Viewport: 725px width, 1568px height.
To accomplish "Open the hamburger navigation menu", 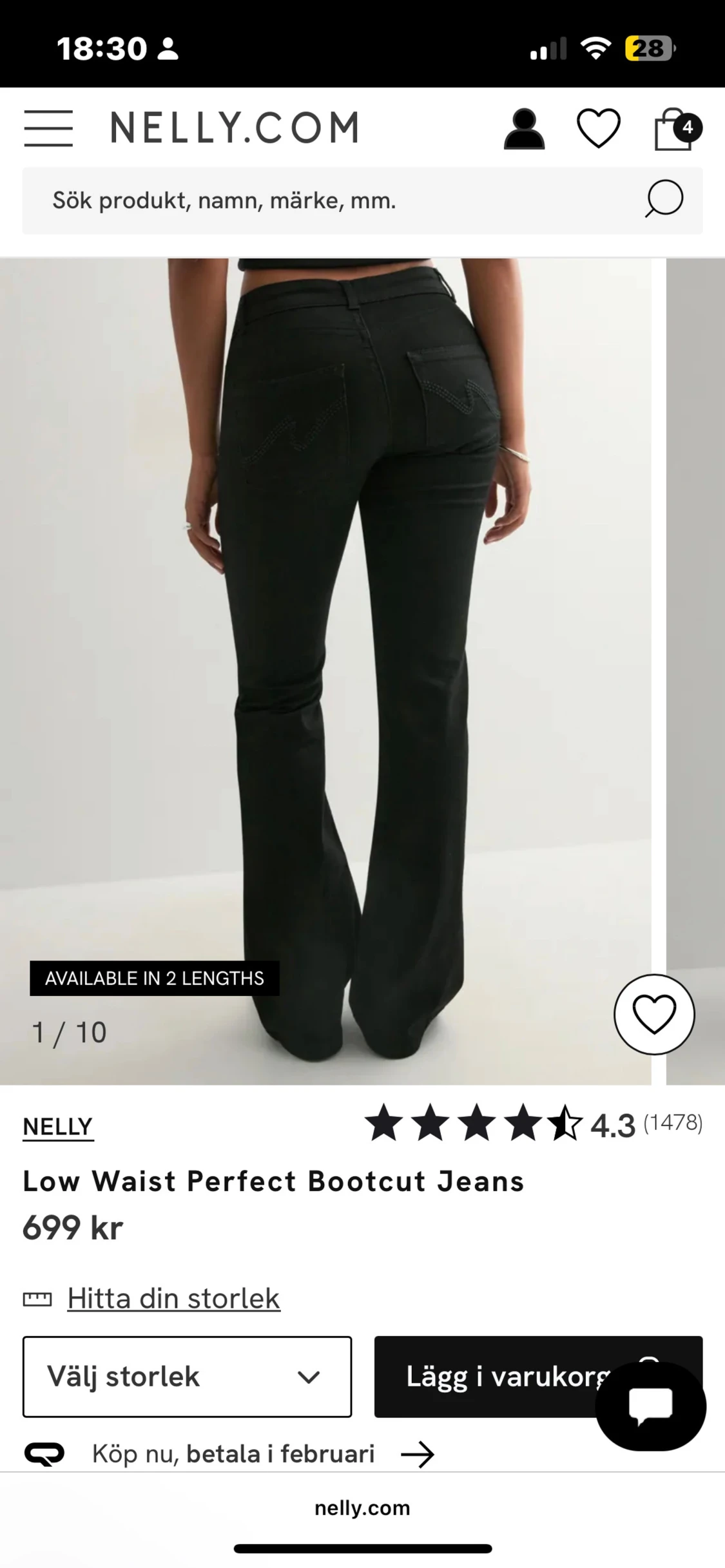I will click(48, 126).
